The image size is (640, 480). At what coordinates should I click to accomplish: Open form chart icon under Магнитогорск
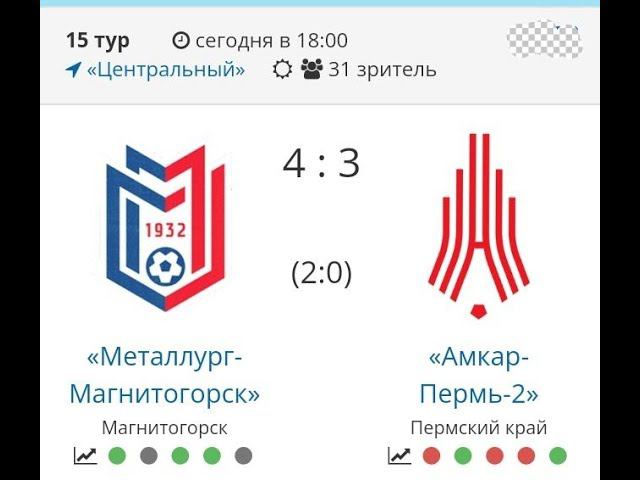point(85,456)
